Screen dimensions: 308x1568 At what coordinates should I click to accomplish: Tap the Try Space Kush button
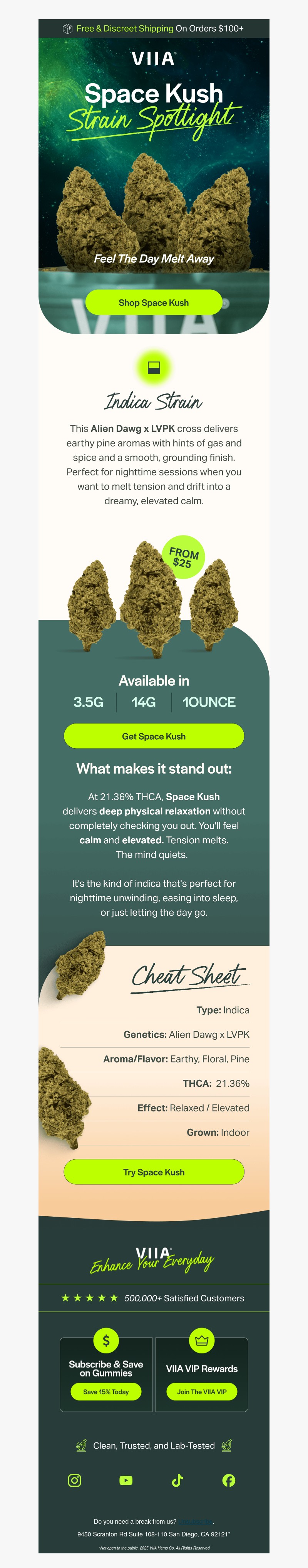point(153,1172)
